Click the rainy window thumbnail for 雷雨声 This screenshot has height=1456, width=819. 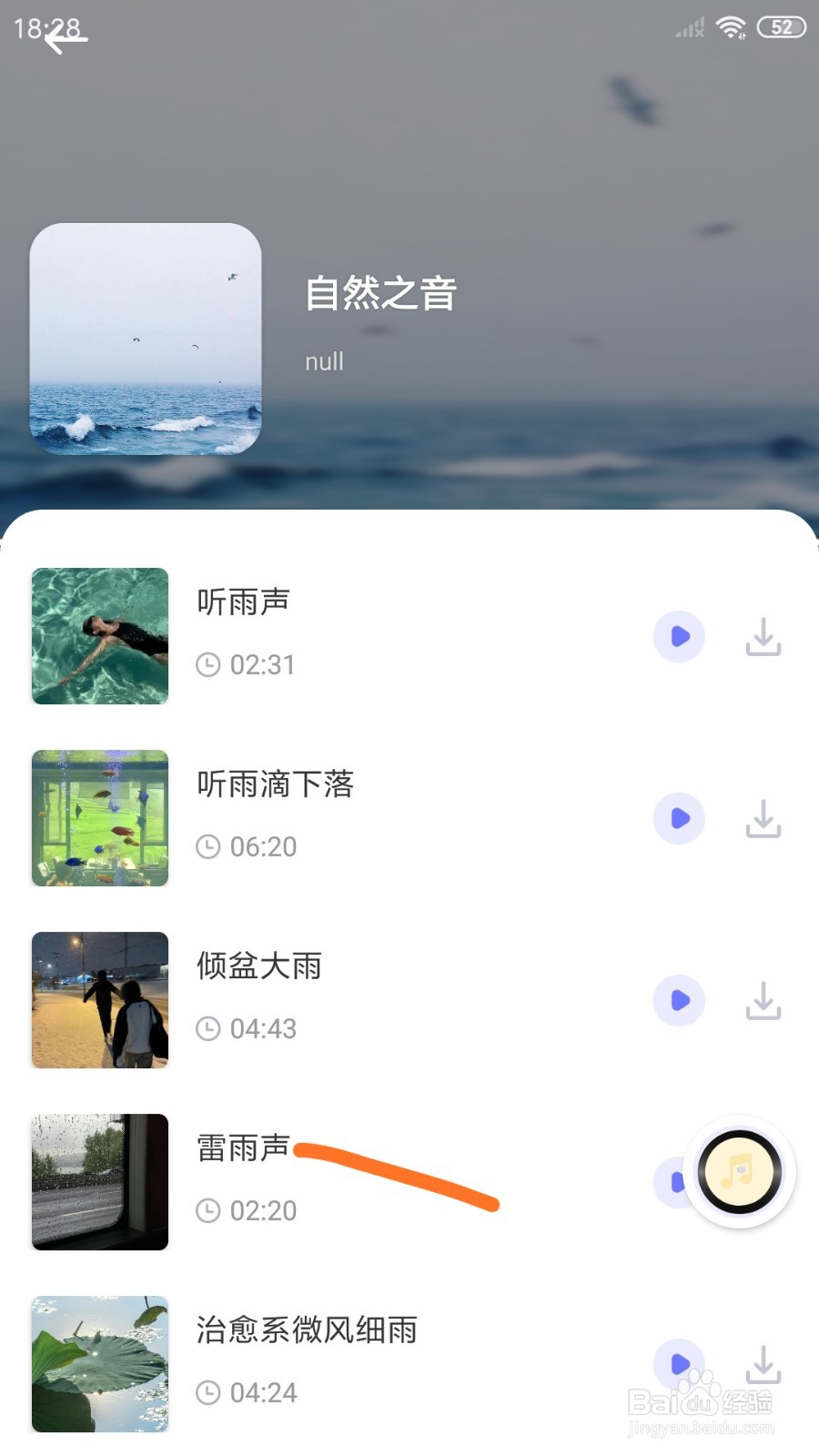point(99,1182)
